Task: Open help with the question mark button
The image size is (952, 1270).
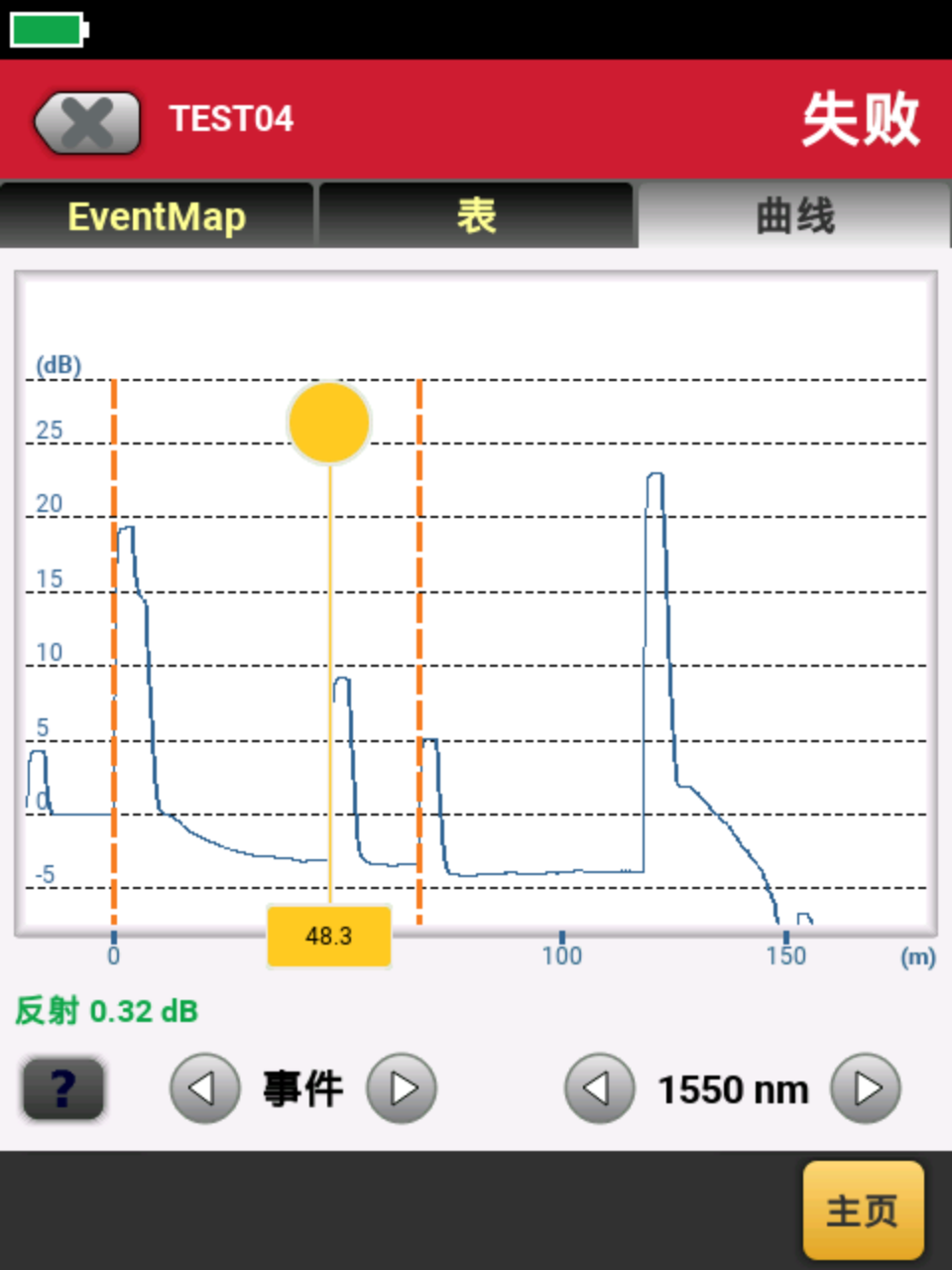Action: tap(63, 1088)
